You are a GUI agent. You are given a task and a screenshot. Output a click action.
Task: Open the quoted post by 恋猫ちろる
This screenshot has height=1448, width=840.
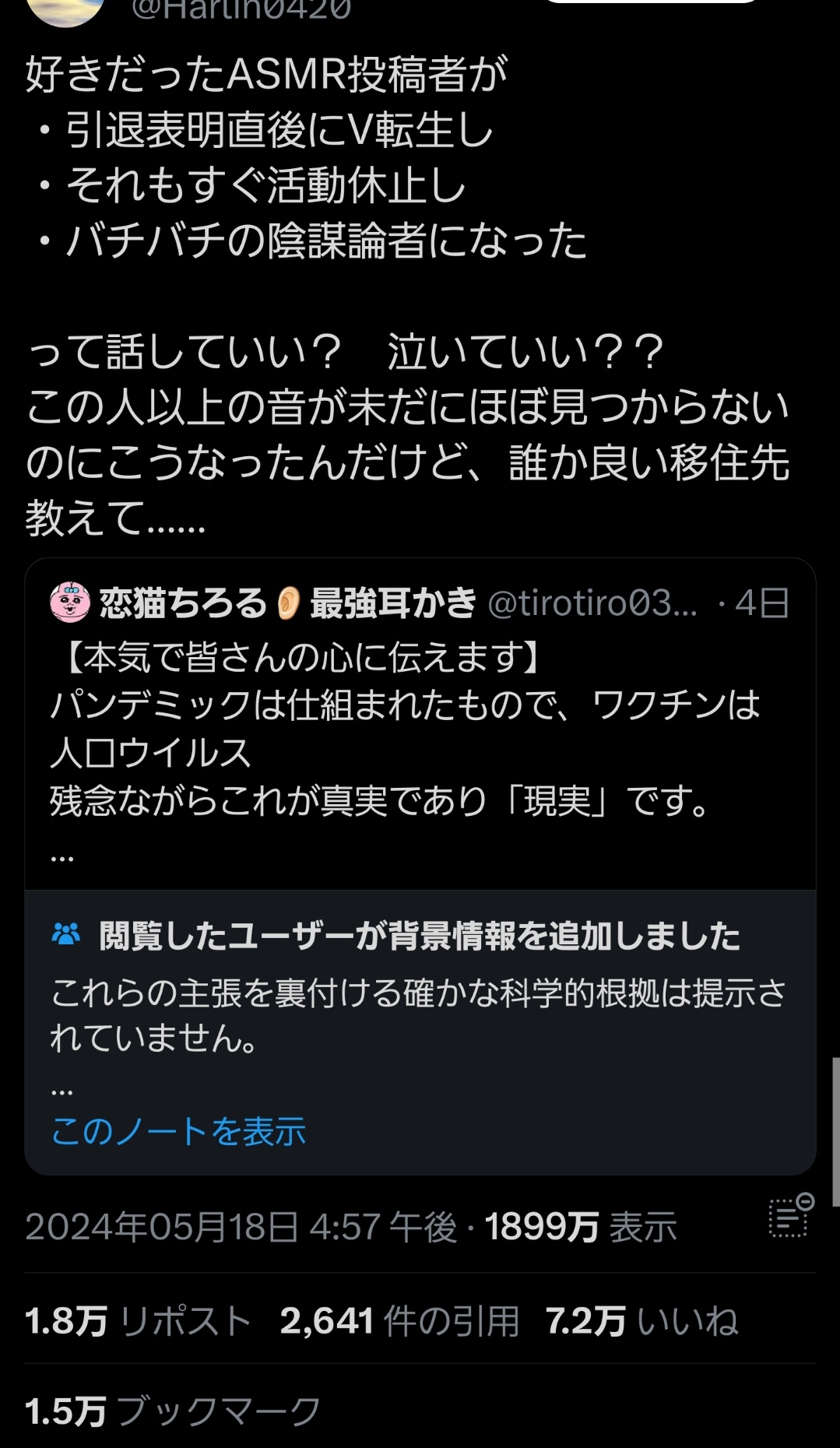pos(420,747)
